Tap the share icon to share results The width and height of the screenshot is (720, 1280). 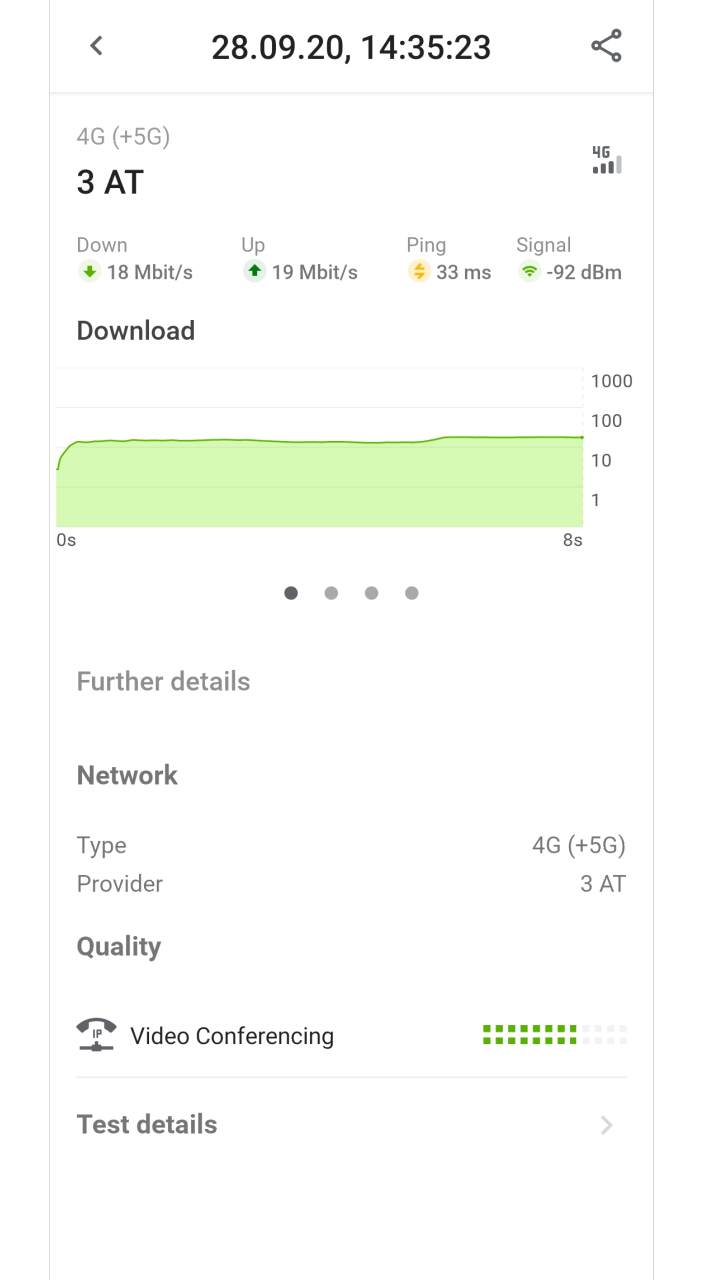click(606, 45)
